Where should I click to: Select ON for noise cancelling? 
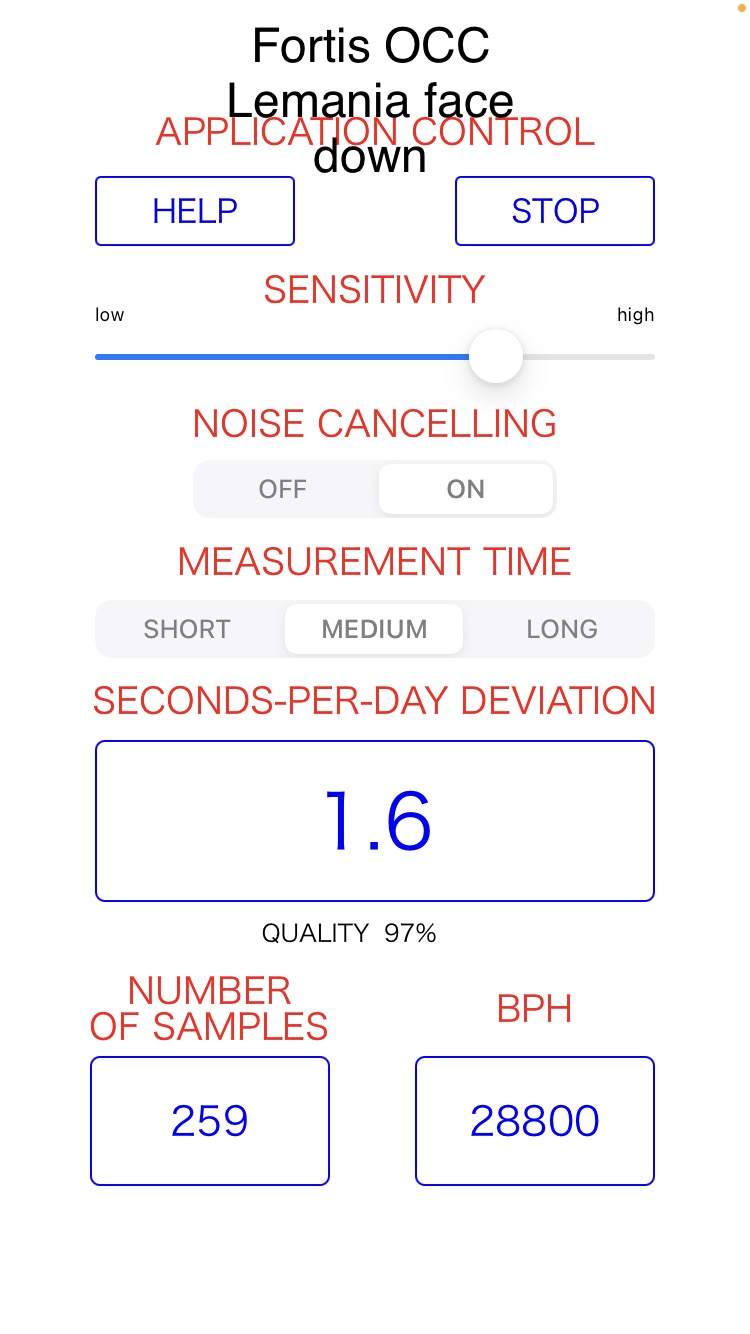(x=466, y=489)
